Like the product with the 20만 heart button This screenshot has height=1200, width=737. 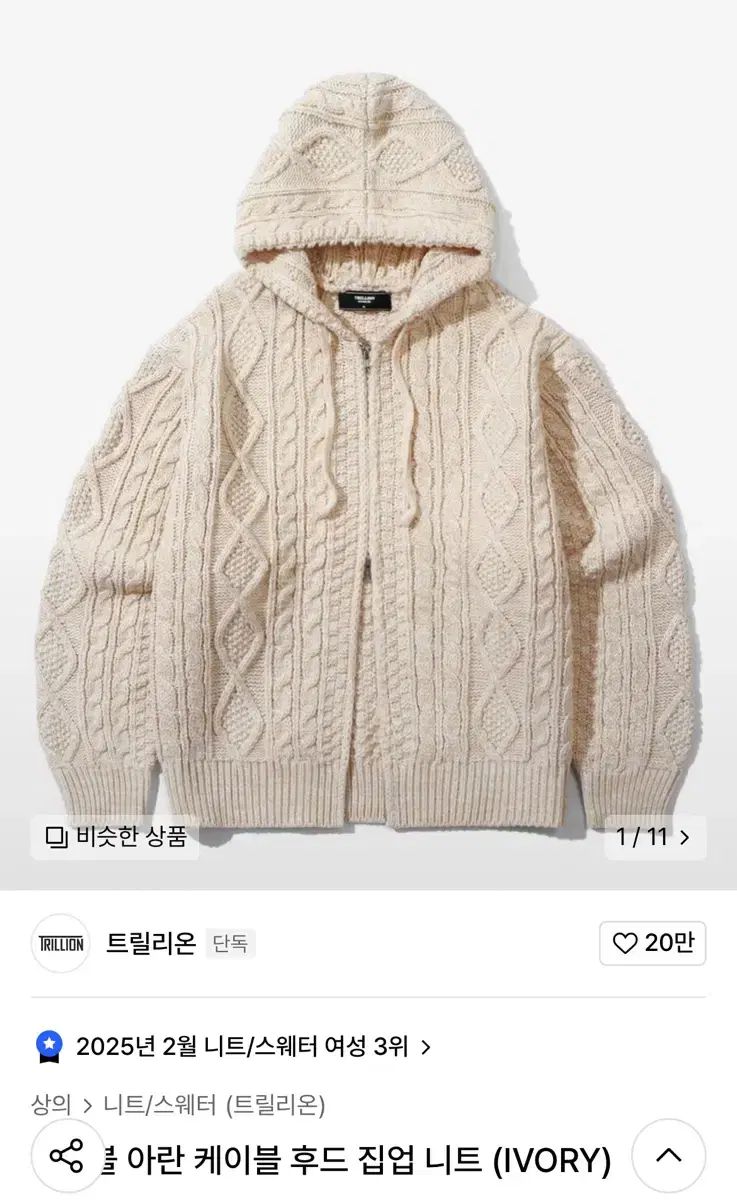[x=653, y=943]
